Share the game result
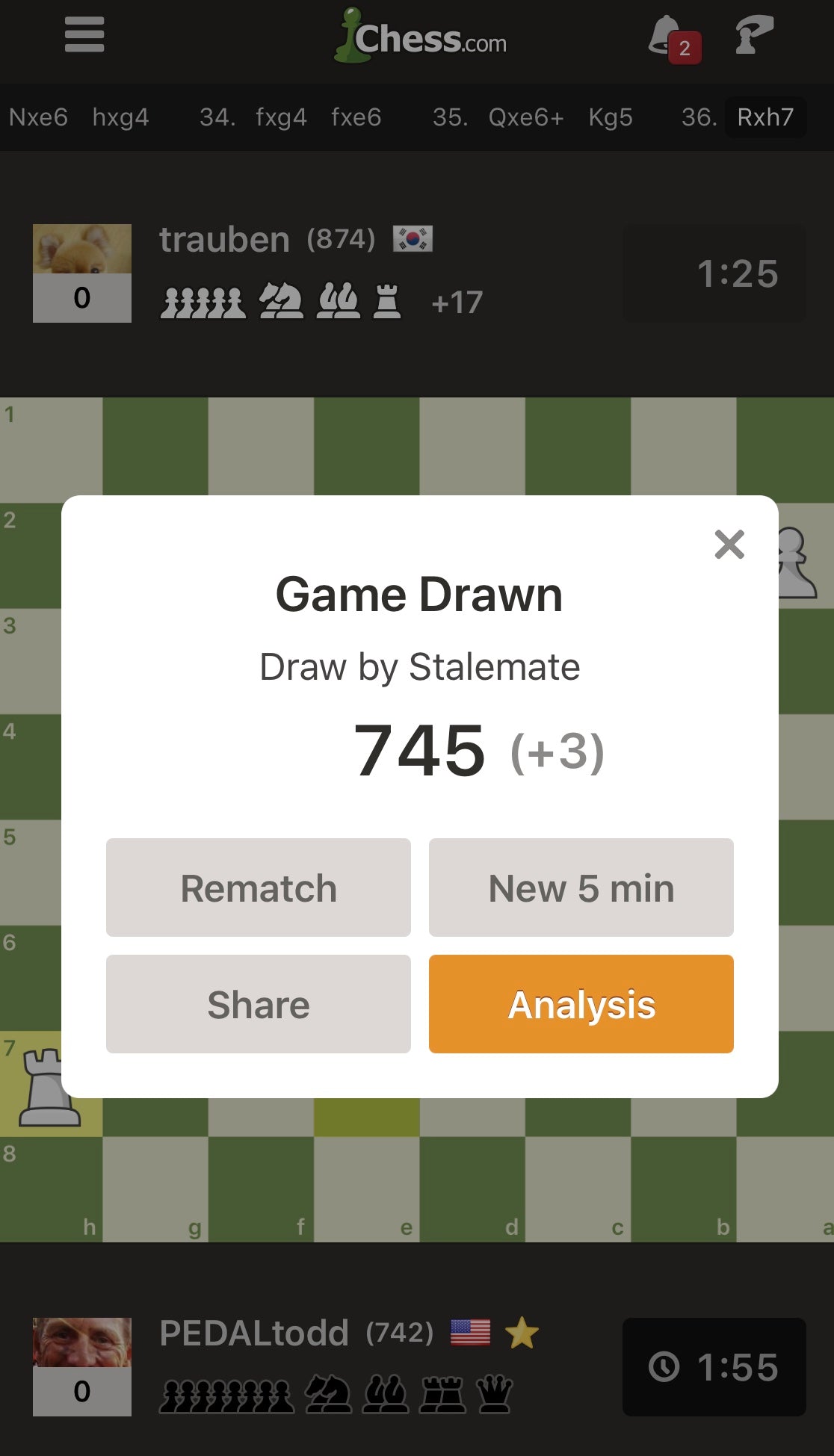Viewport: 834px width, 1456px height. pyautogui.click(x=258, y=1004)
